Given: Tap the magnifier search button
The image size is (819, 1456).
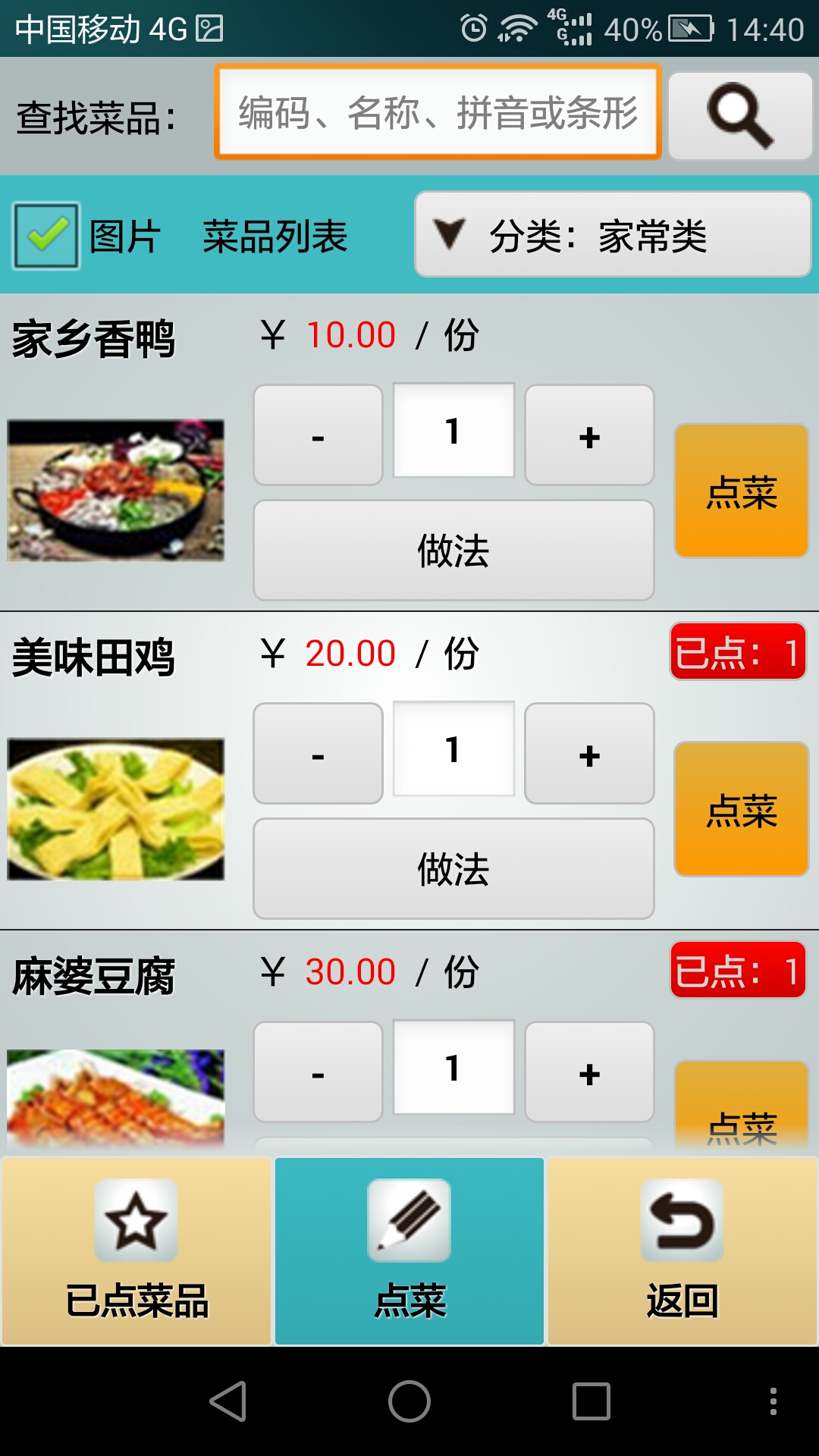Looking at the screenshot, I should (740, 116).
